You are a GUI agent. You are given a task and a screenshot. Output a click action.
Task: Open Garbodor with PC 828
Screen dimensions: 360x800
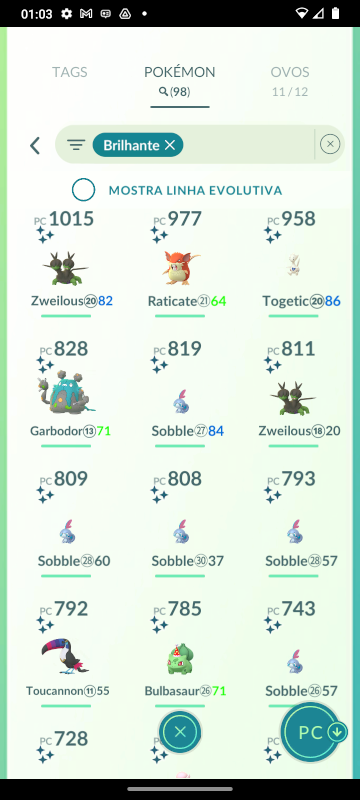[x=65, y=391]
